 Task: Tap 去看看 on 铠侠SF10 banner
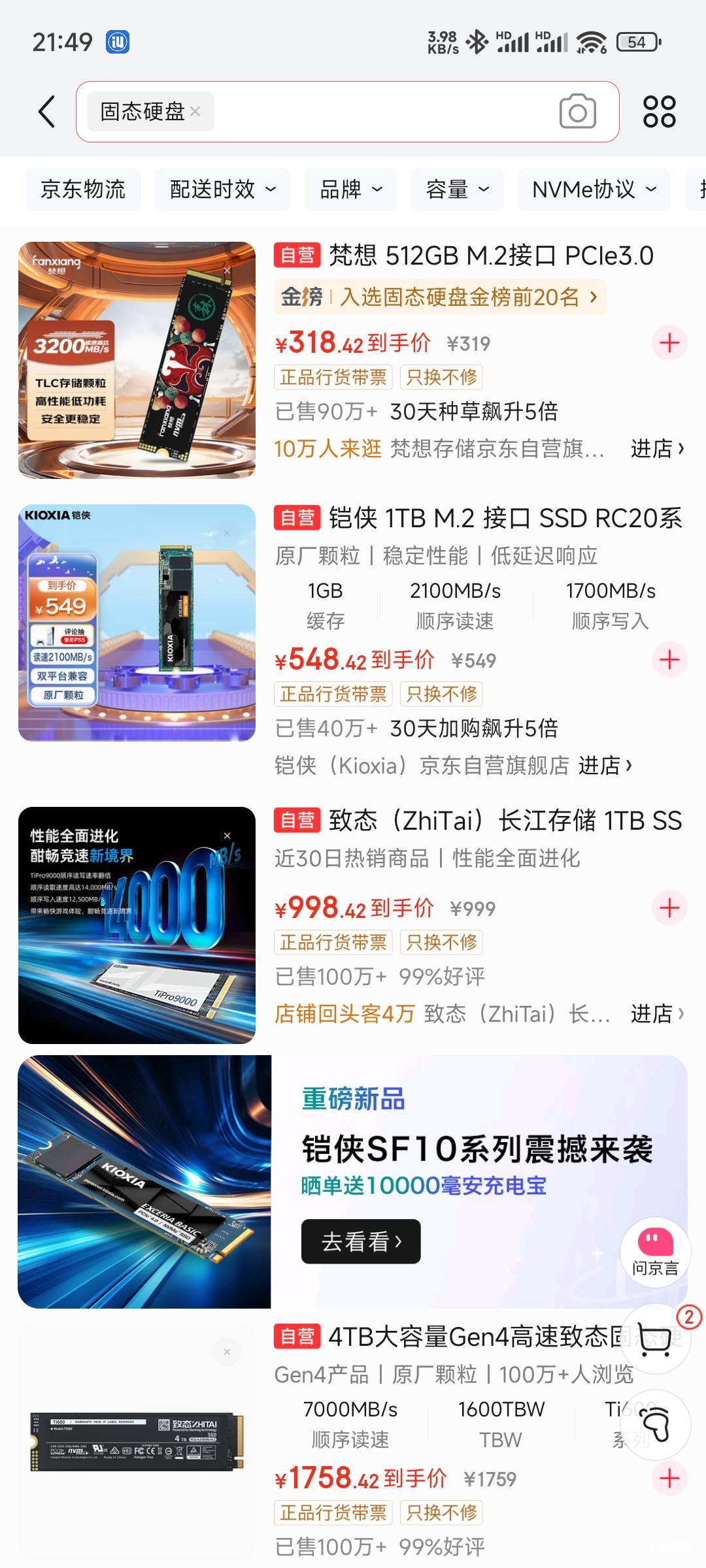coord(360,1241)
